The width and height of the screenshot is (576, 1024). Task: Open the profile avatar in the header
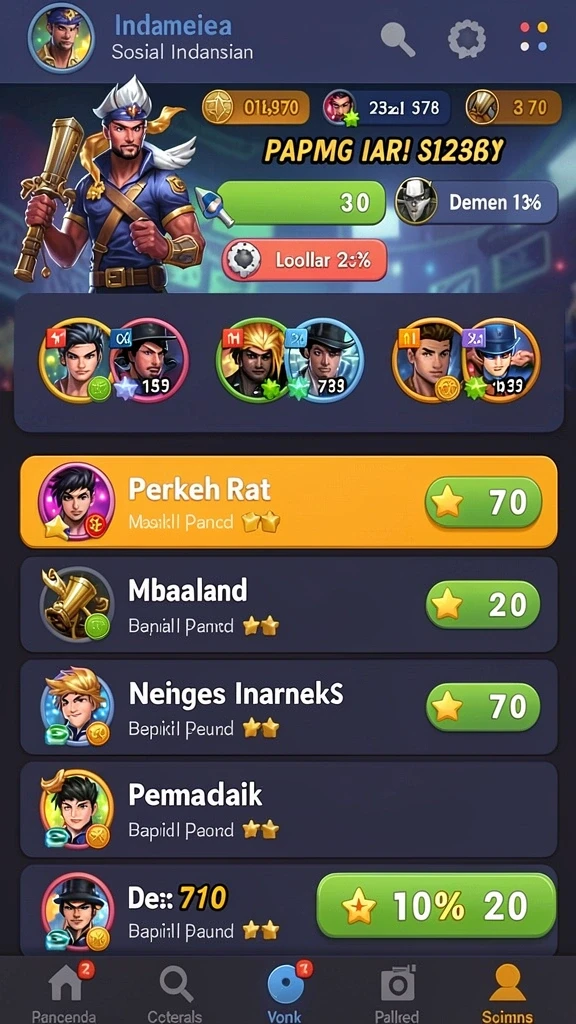pos(61,39)
